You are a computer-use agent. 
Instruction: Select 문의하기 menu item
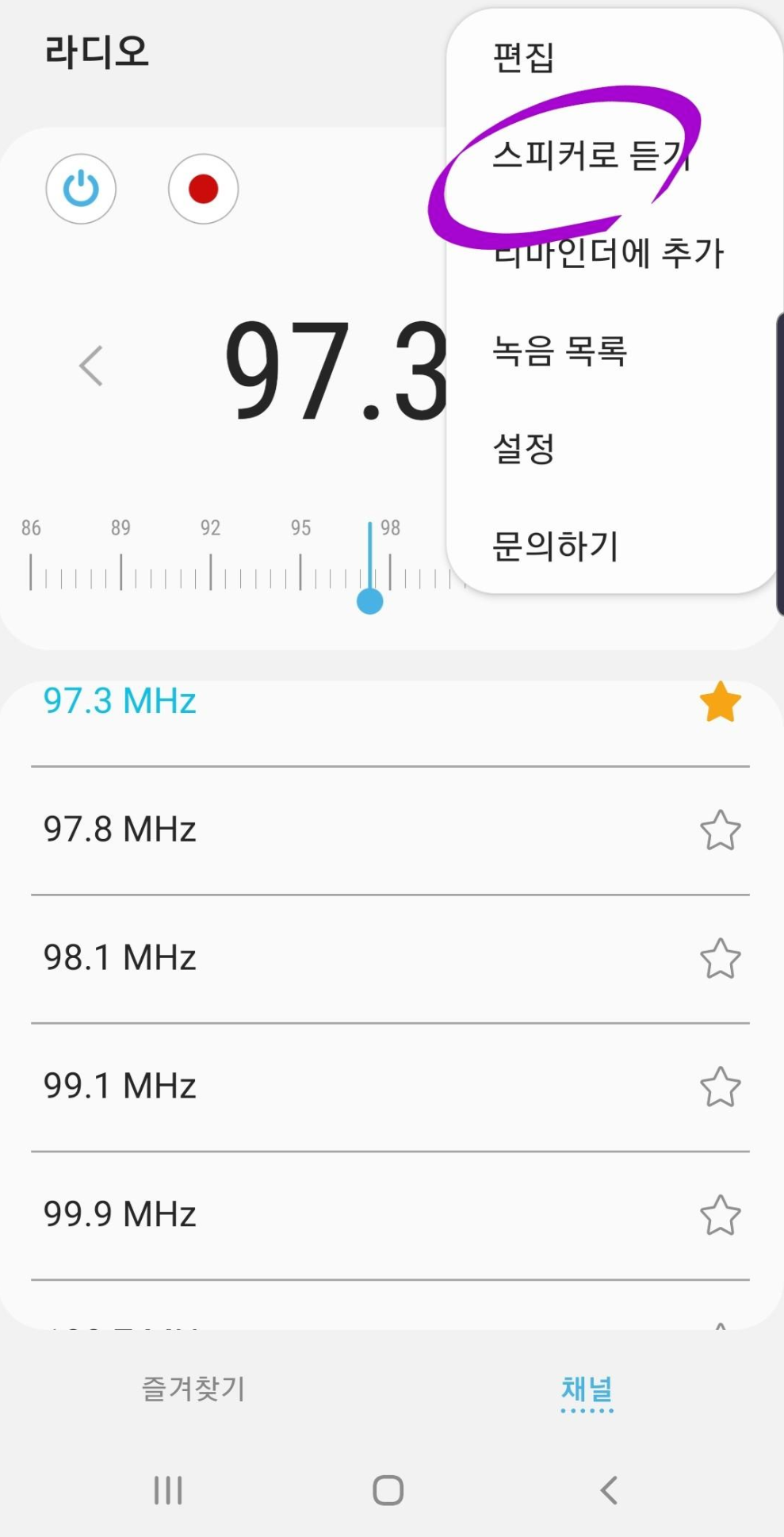[x=555, y=546]
